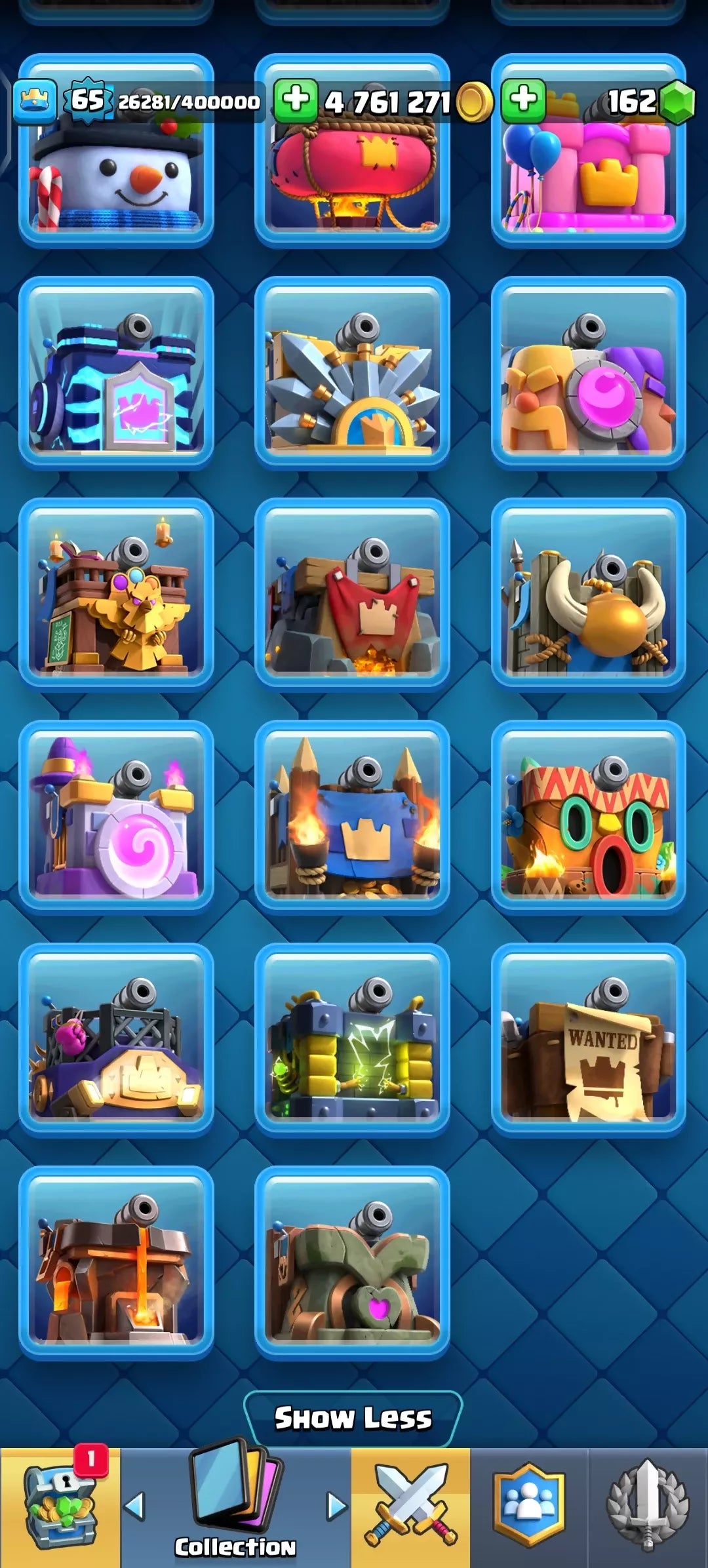Choose the pink swirl portal tower skin
Viewport: 708px width, 1568px height.
point(116,815)
